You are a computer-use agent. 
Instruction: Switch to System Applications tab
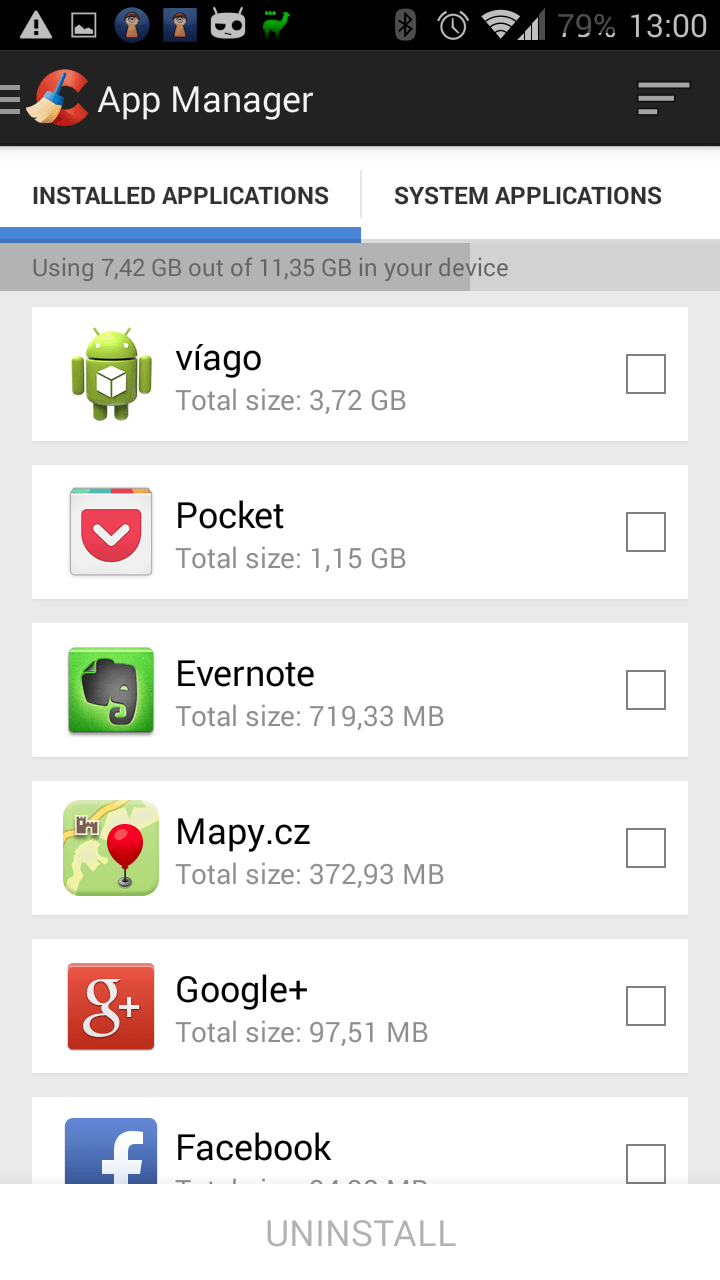pyautogui.click(x=528, y=196)
